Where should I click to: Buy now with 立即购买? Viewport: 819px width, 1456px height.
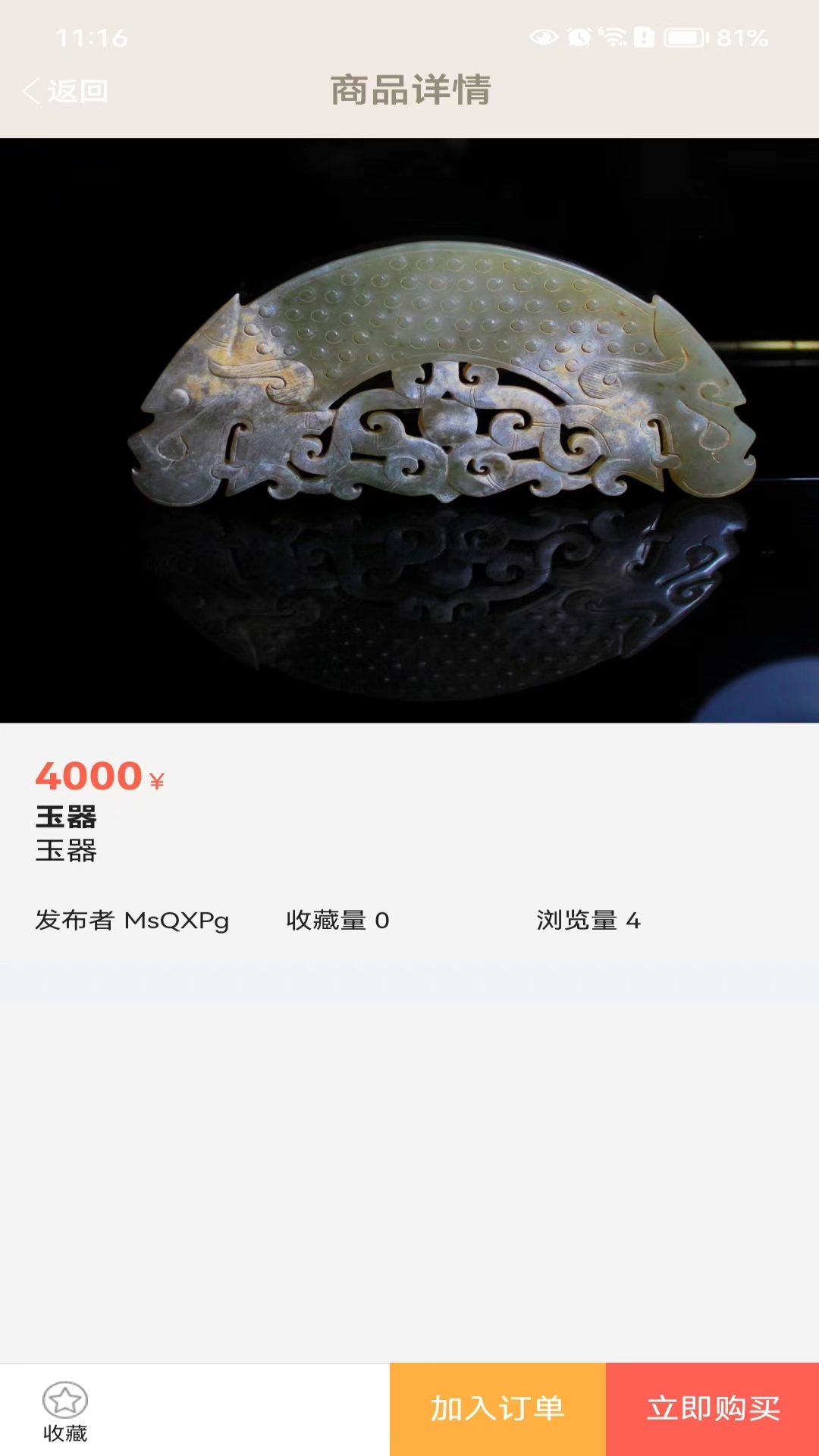click(713, 1409)
